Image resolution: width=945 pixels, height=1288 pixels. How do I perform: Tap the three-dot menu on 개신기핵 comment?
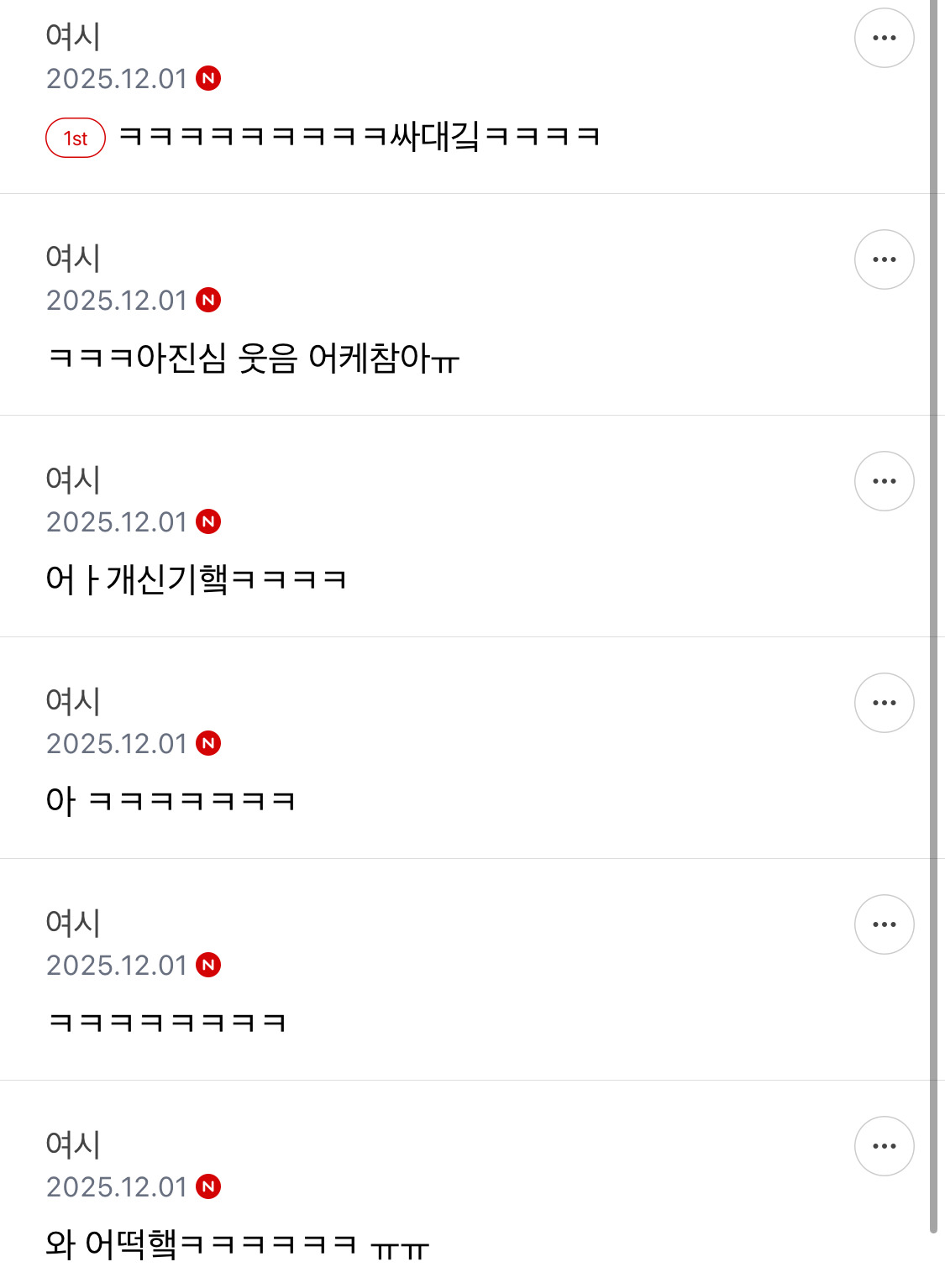(884, 481)
